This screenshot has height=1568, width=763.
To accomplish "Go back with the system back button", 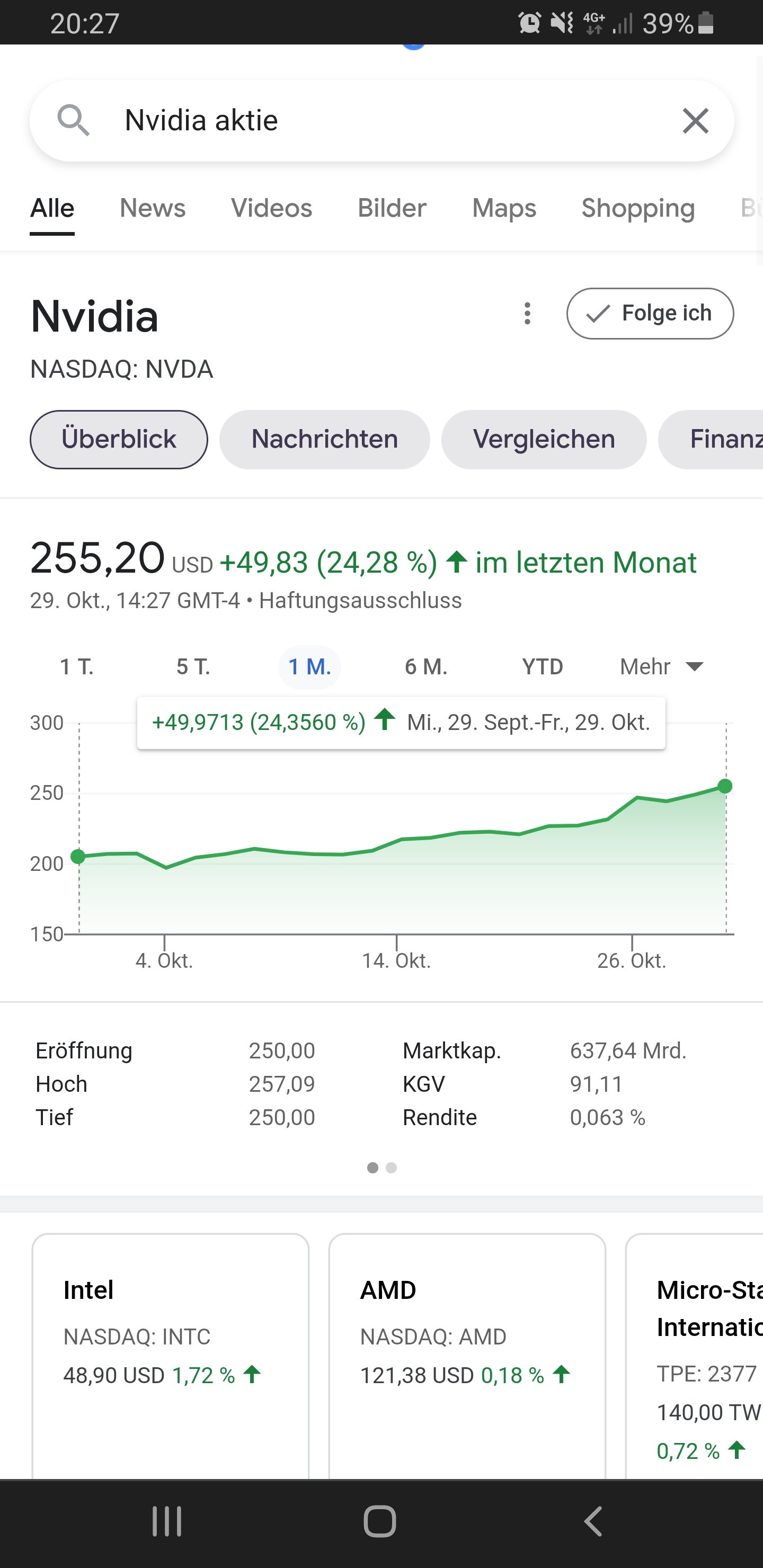I will point(593,1522).
